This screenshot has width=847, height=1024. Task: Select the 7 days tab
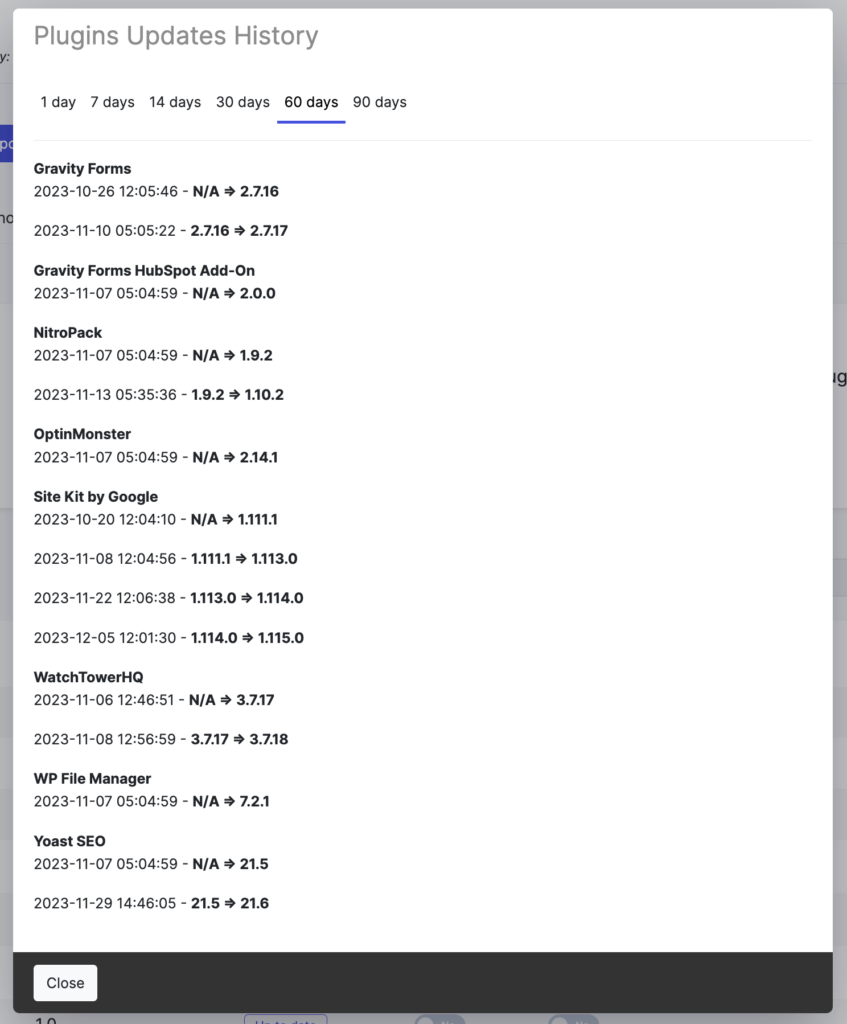coord(112,102)
